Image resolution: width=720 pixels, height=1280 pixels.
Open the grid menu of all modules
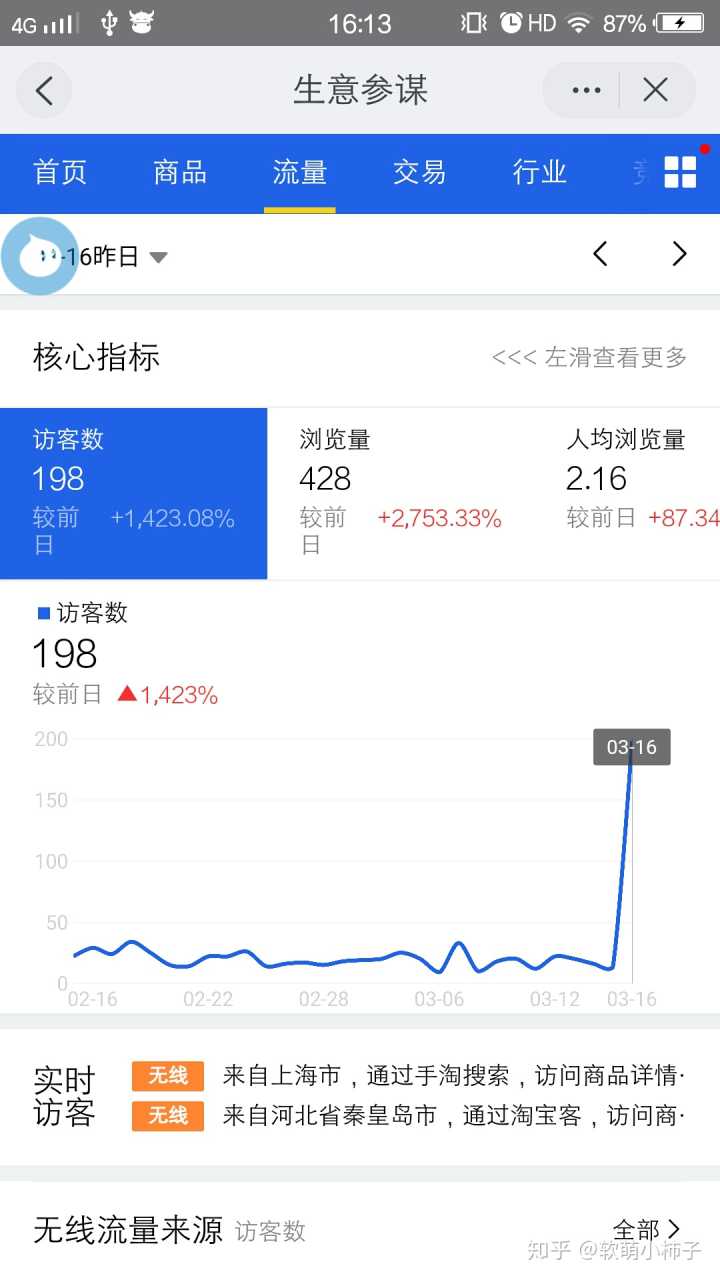[x=680, y=172]
